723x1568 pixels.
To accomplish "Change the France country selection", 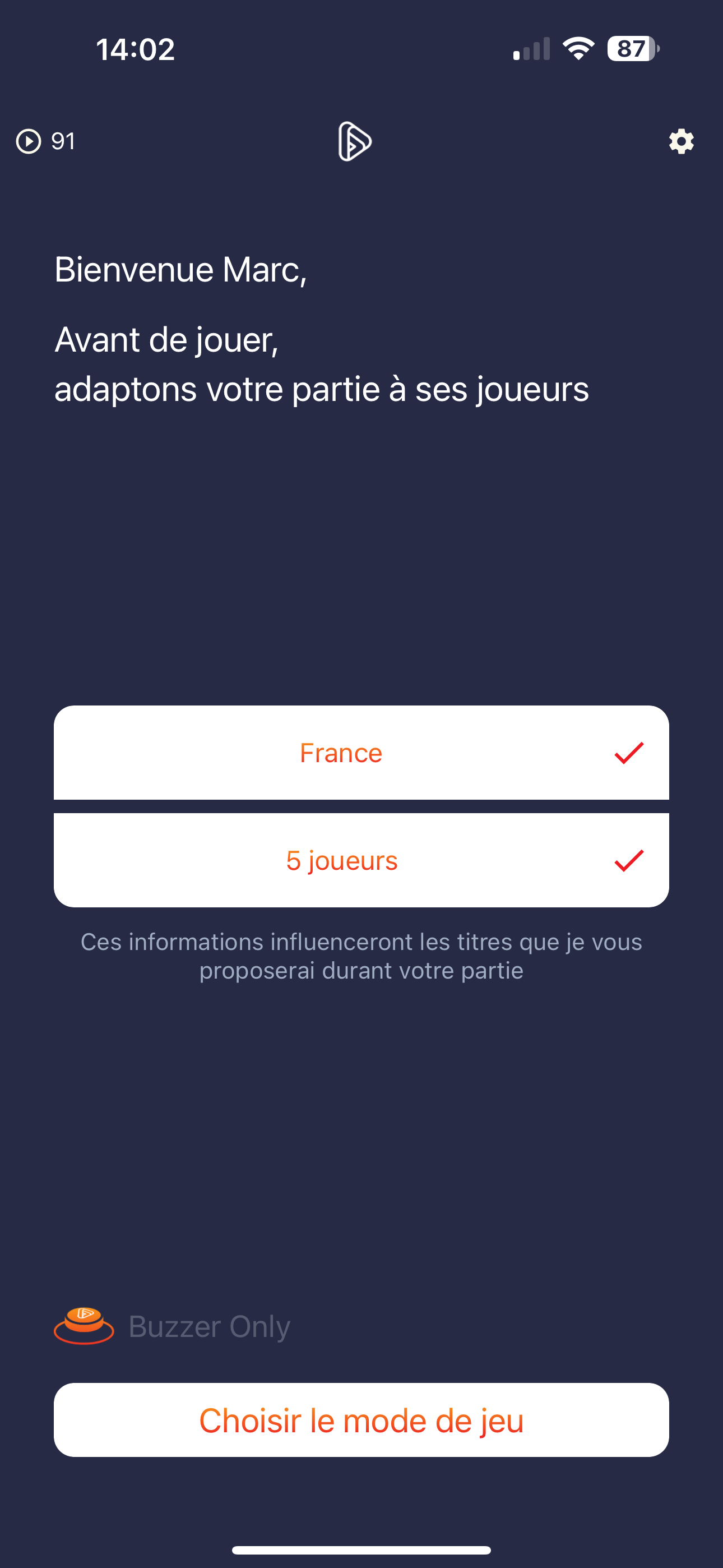I will point(361,753).
